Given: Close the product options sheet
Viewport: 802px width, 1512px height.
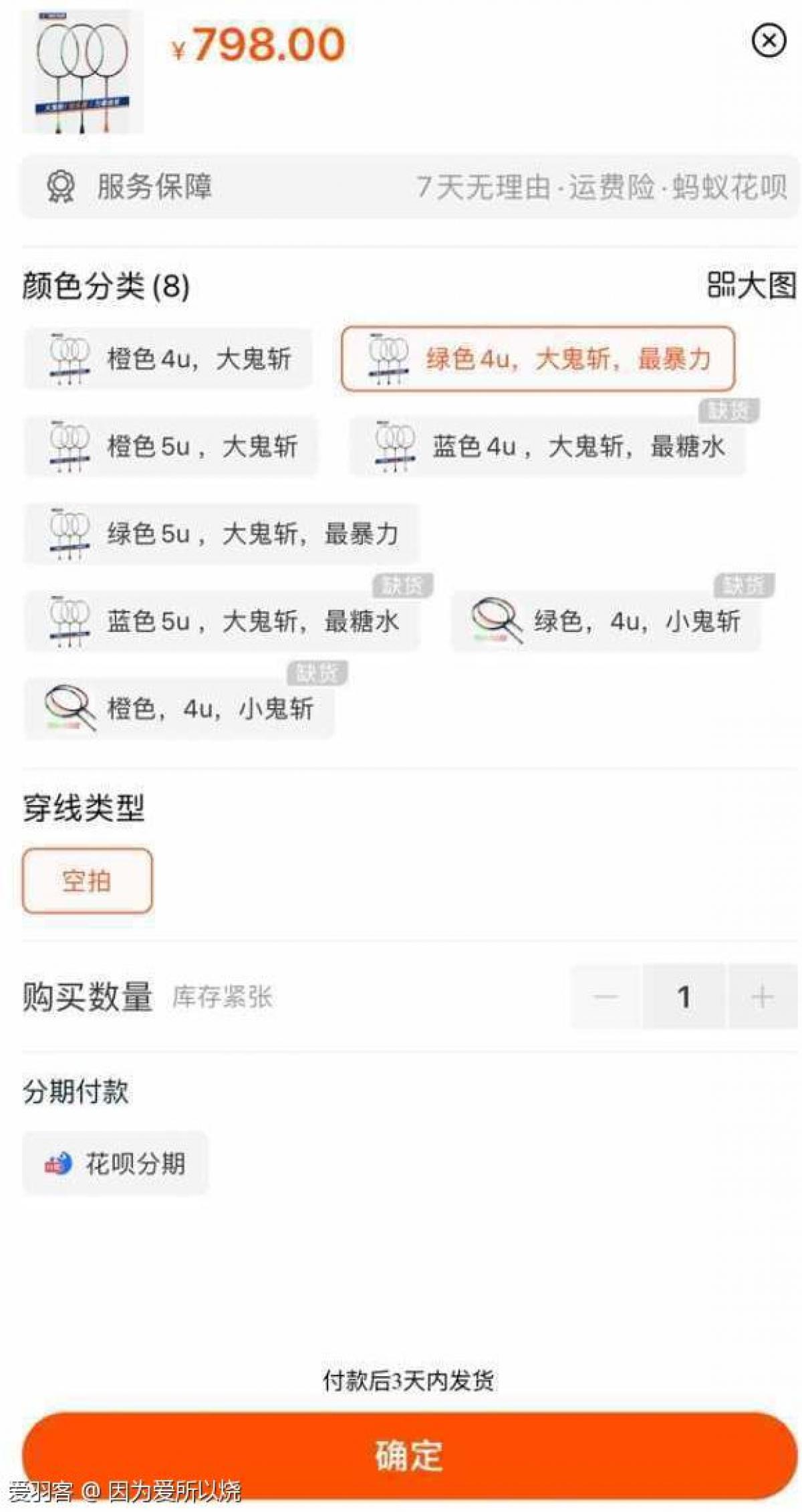Looking at the screenshot, I should coord(769,41).
